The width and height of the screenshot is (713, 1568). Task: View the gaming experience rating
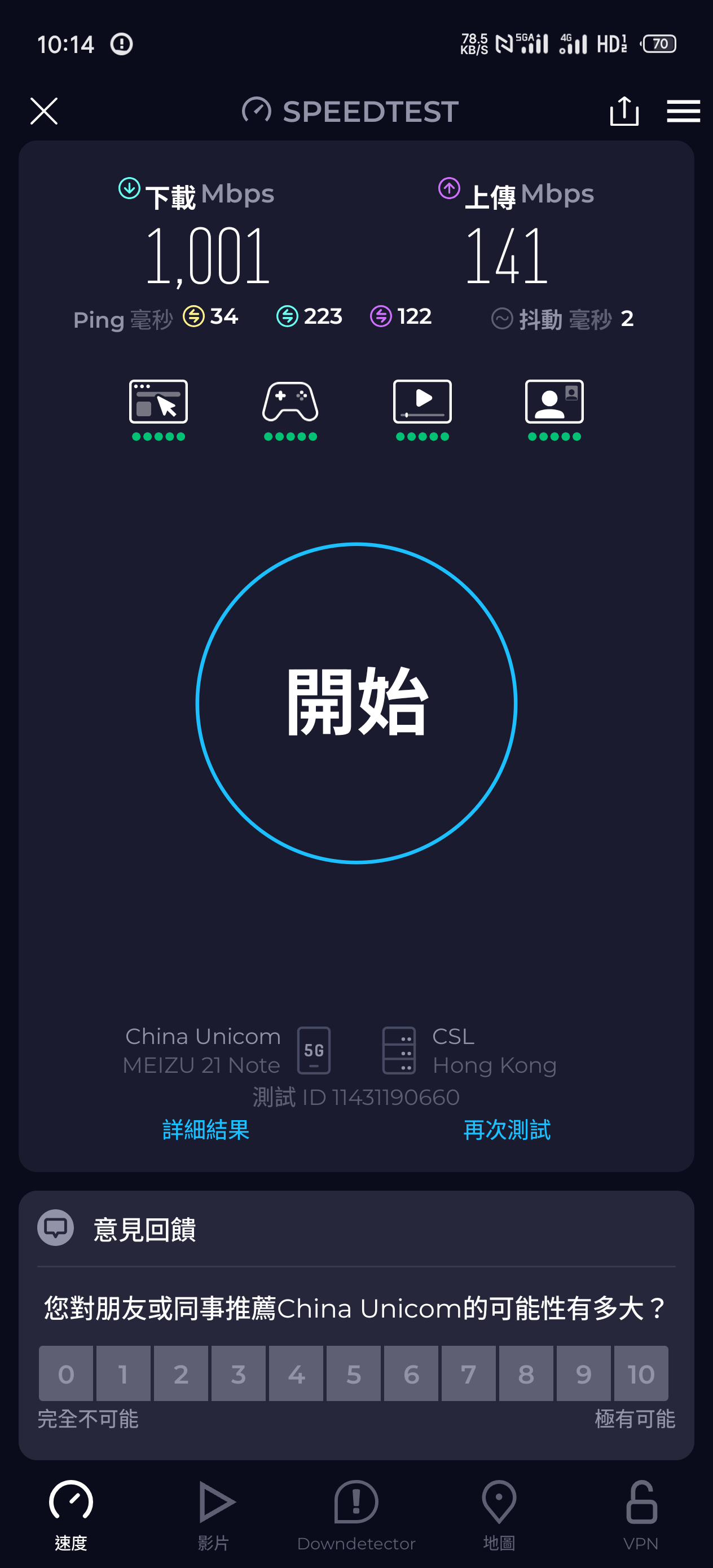pos(291,408)
